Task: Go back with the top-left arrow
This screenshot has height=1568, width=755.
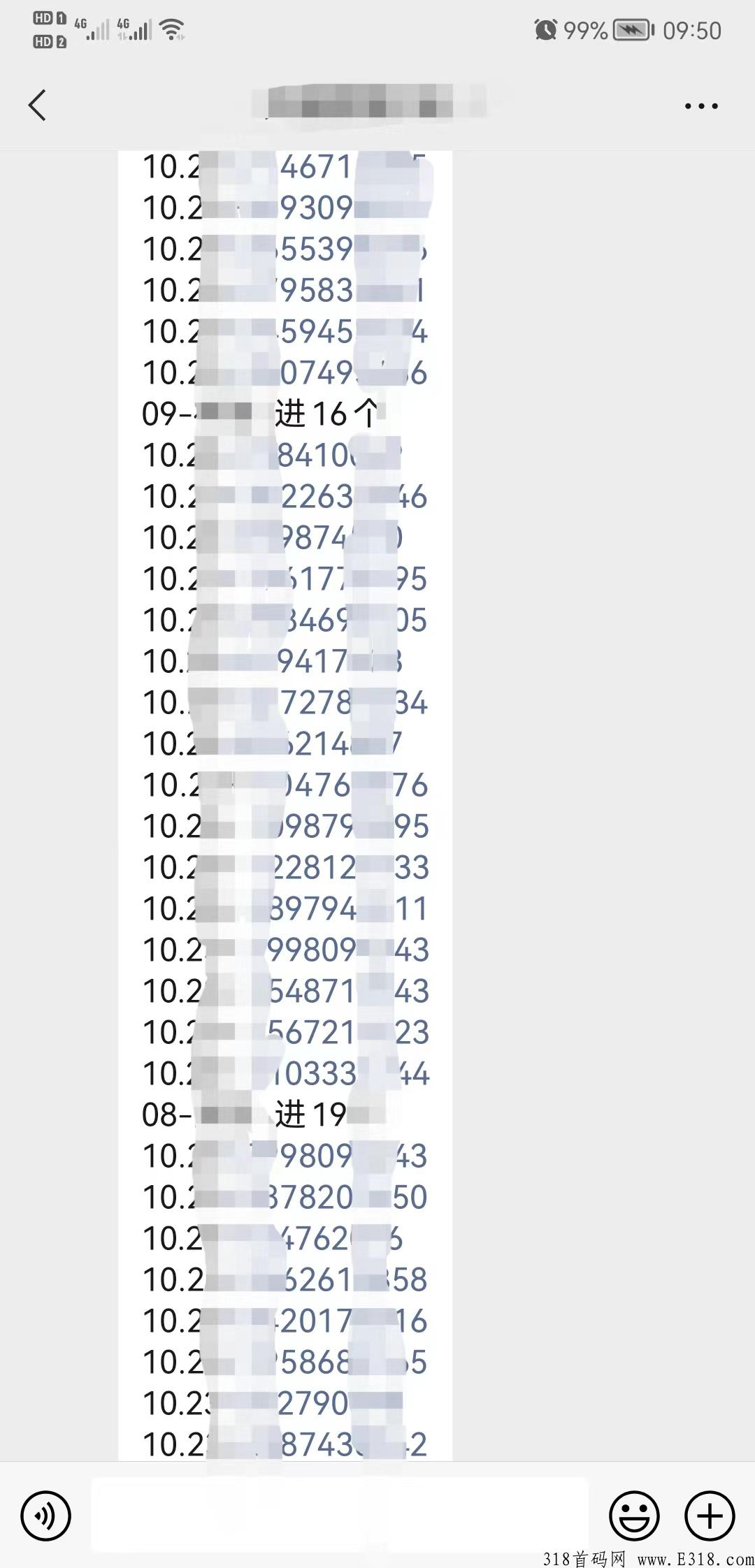Action: [x=38, y=106]
